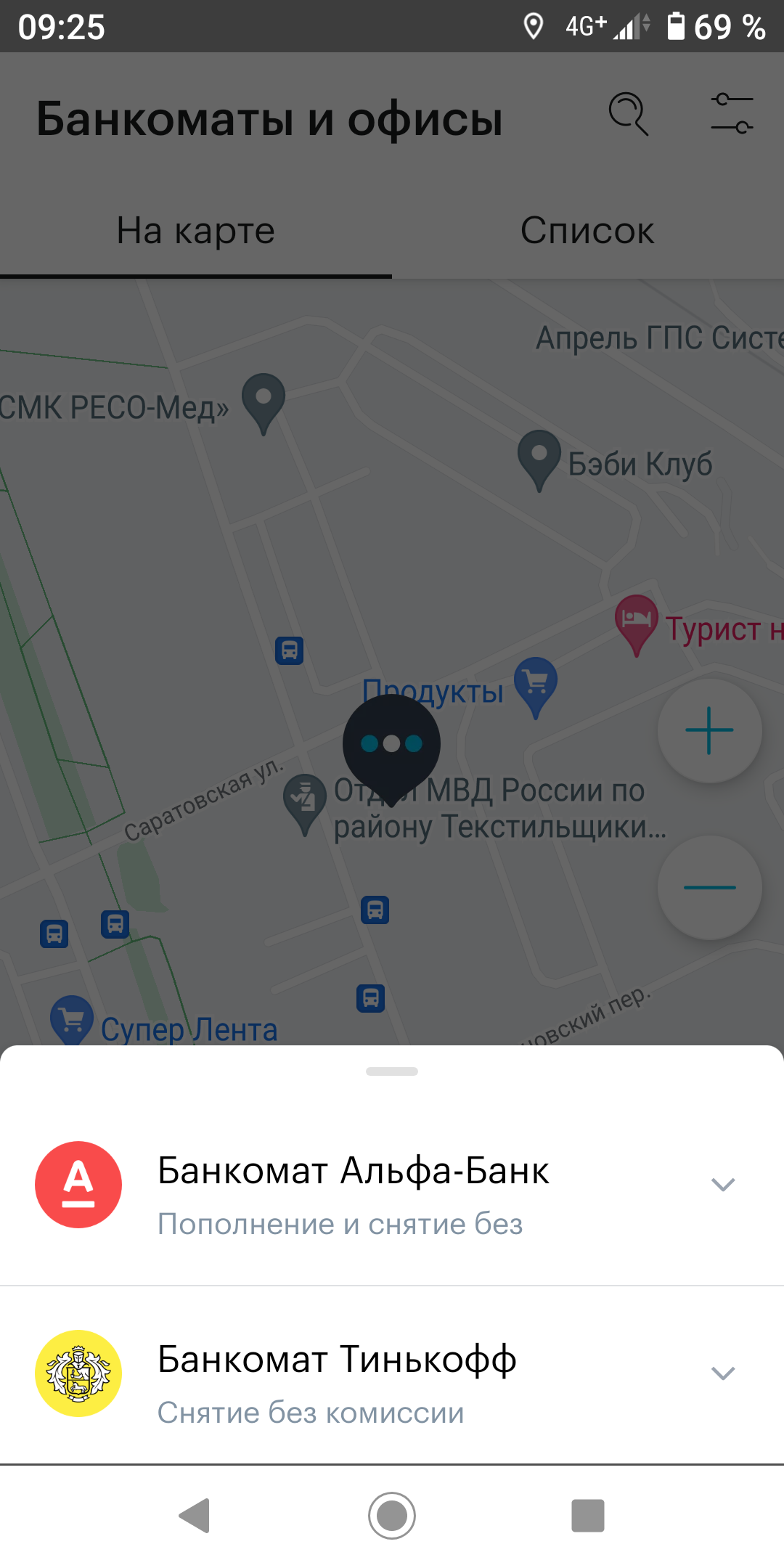Expand the chevron next to Банкомат Альфа-Банк

[723, 1185]
